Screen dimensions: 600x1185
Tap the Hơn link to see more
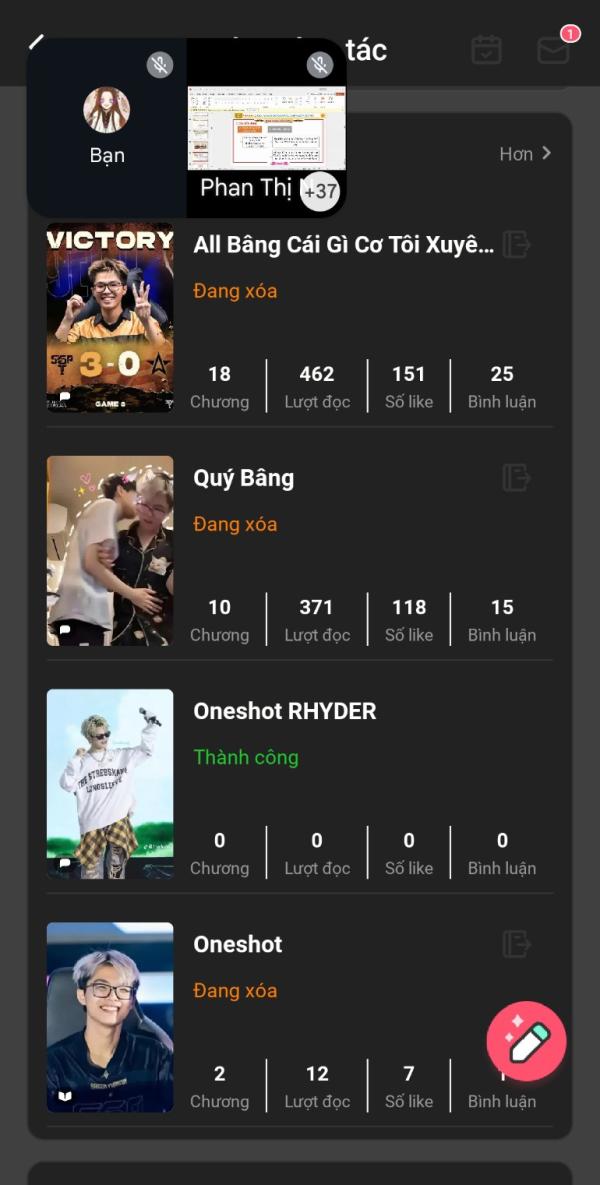[525, 153]
